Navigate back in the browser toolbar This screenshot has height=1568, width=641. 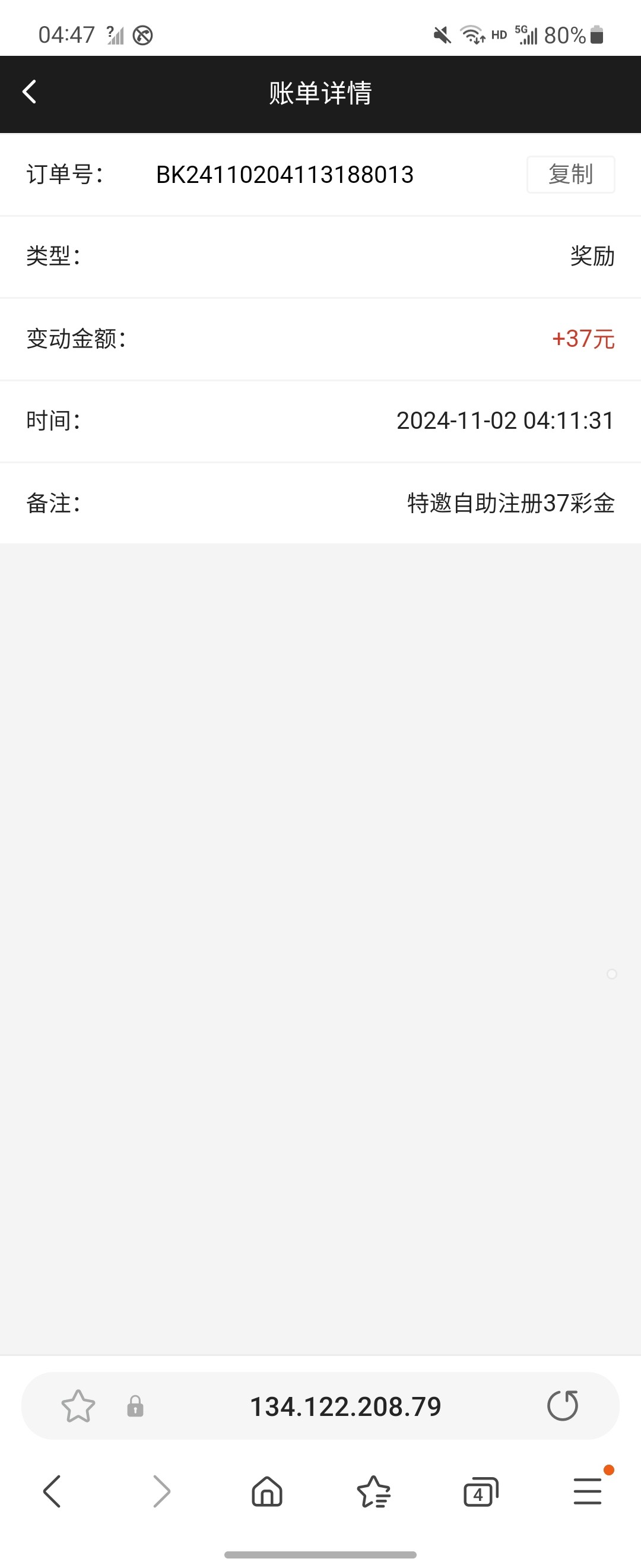tap(52, 1491)
